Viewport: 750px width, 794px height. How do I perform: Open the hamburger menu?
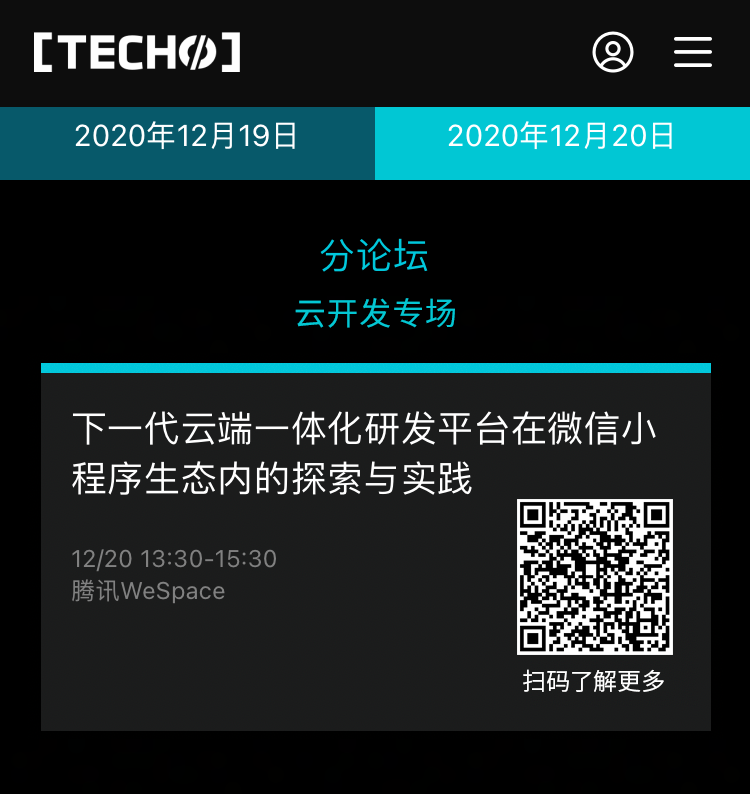pyautogui.click(x=692, y=52)
